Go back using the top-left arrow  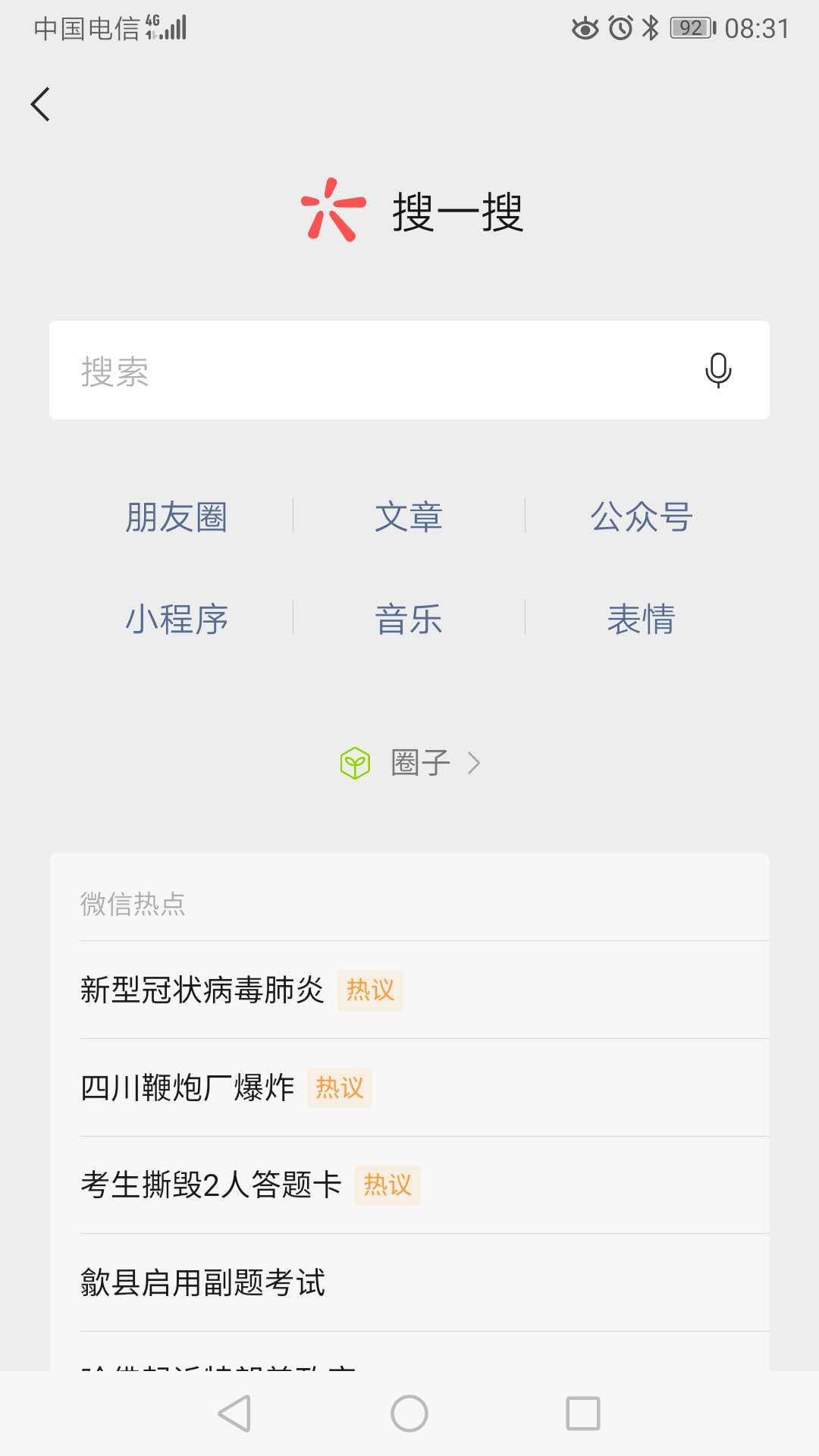click(41, 104)
